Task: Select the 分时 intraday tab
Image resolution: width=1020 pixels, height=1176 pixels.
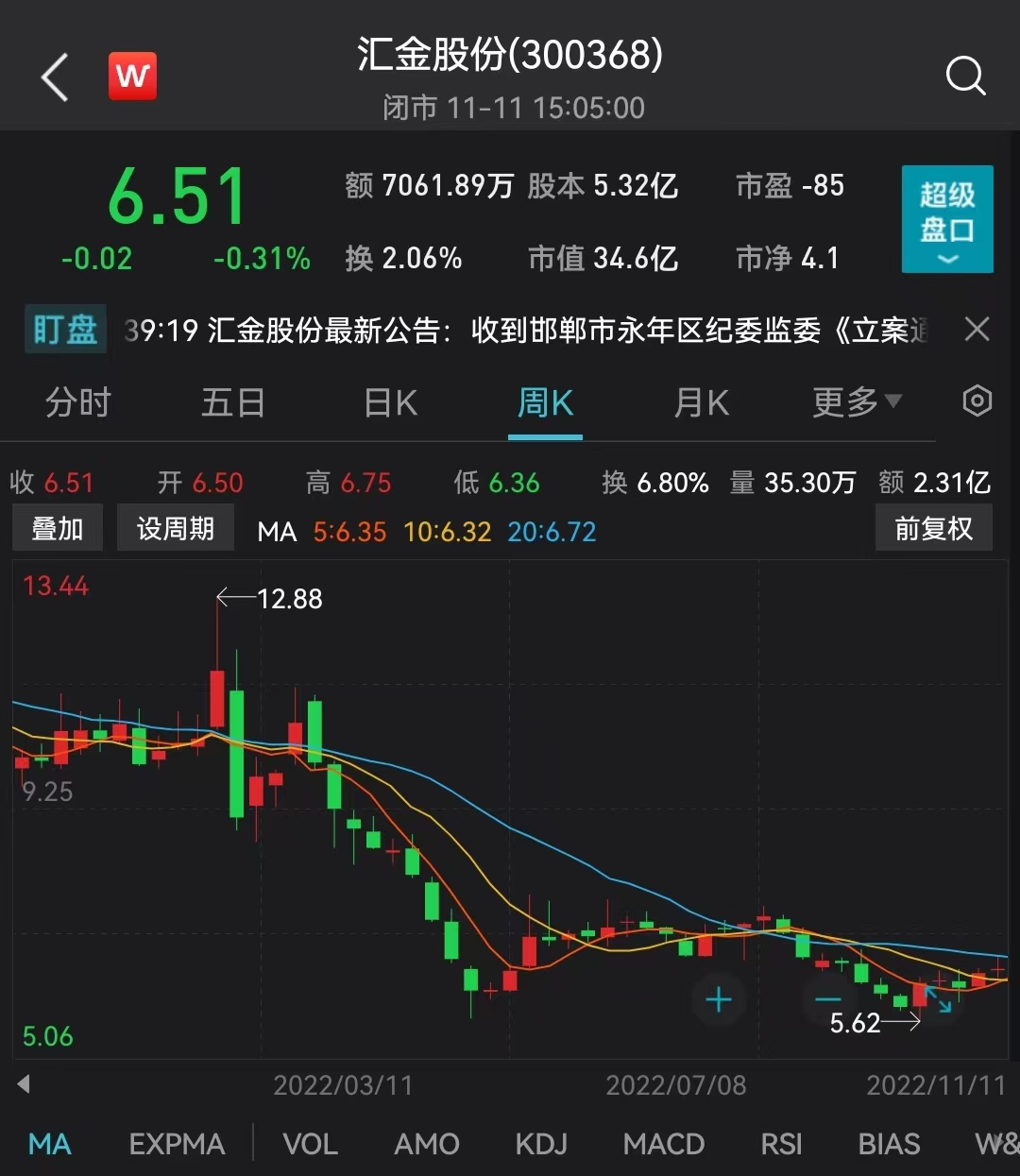Action: click(77, 402)
